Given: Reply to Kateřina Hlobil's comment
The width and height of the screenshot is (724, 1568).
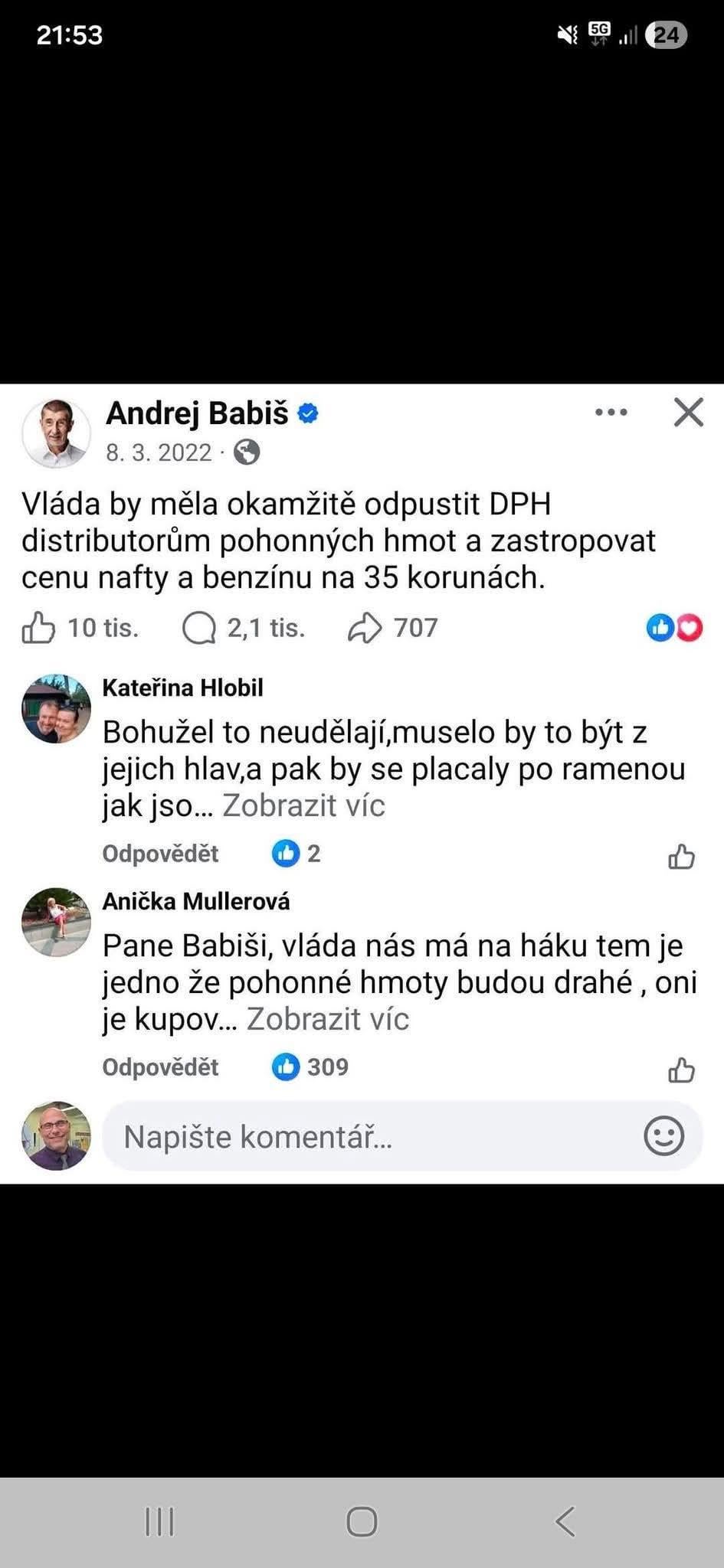Looking at the screenshot, I should [160, 853].
